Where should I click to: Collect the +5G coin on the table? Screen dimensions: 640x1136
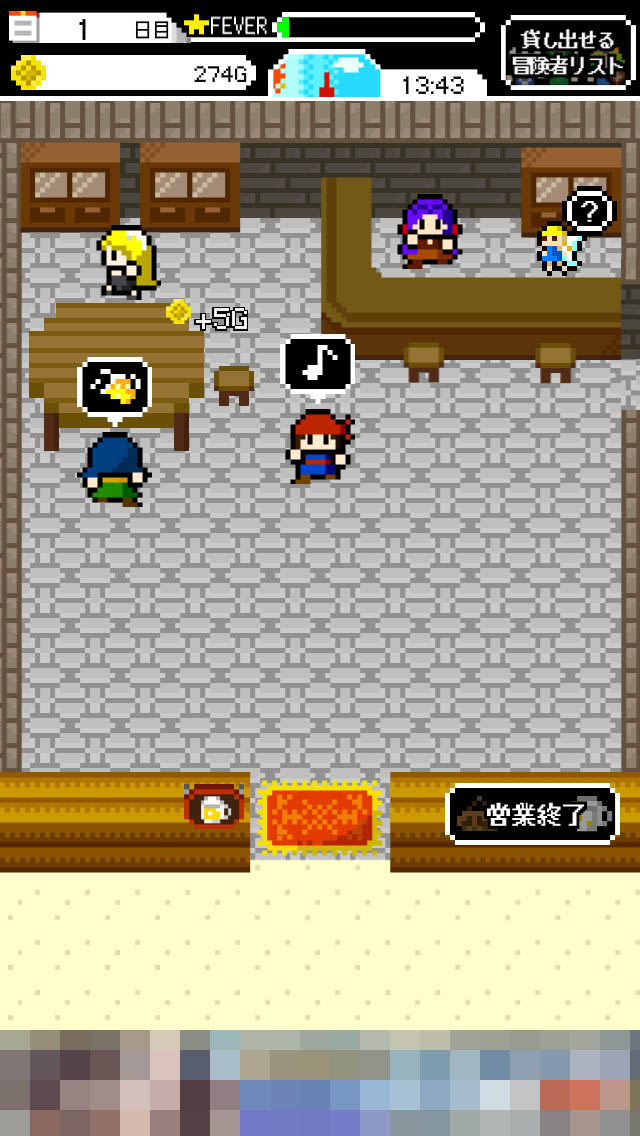(179, 312)
